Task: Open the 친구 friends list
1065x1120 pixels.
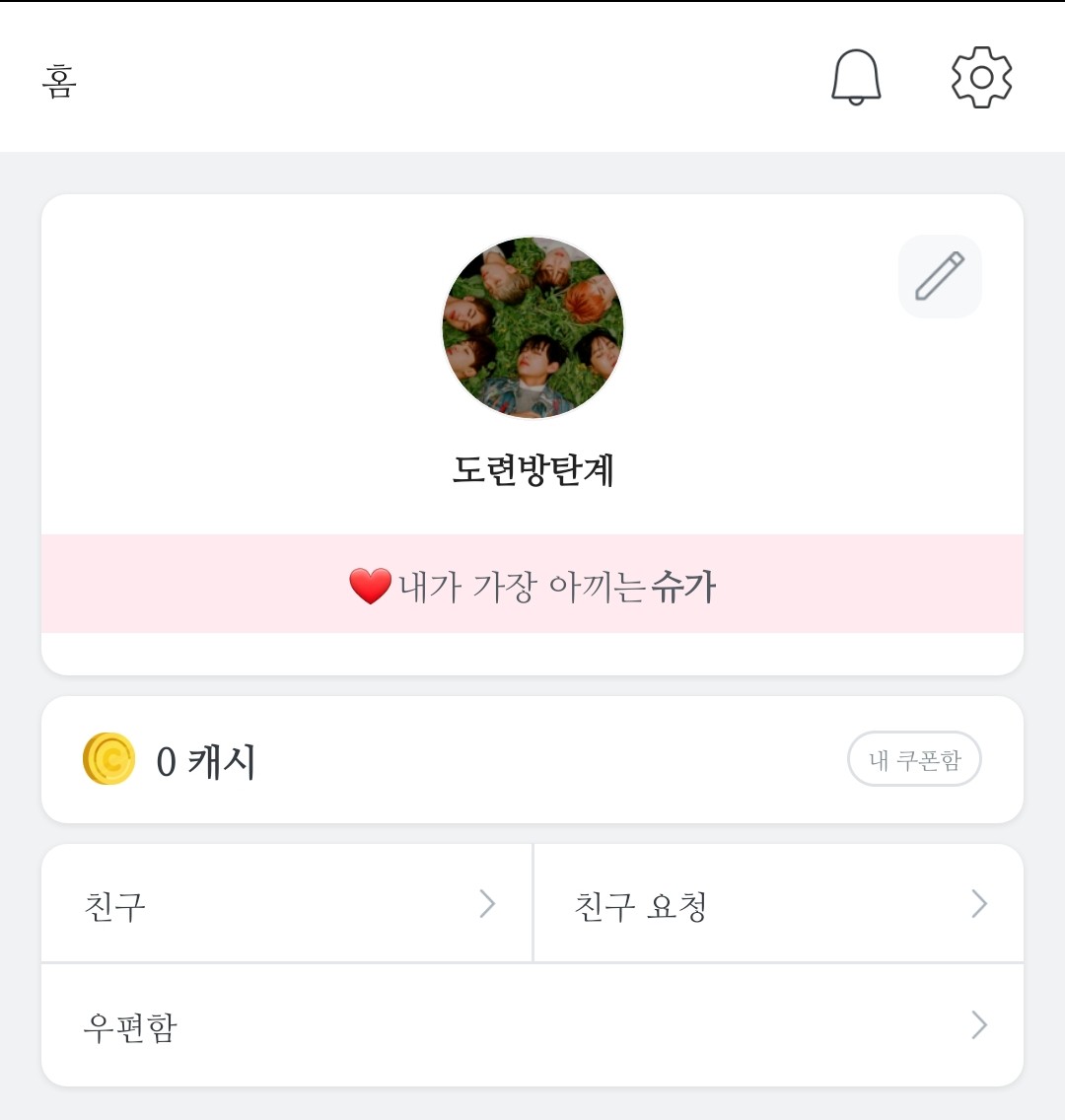Action: coord(286,904)
